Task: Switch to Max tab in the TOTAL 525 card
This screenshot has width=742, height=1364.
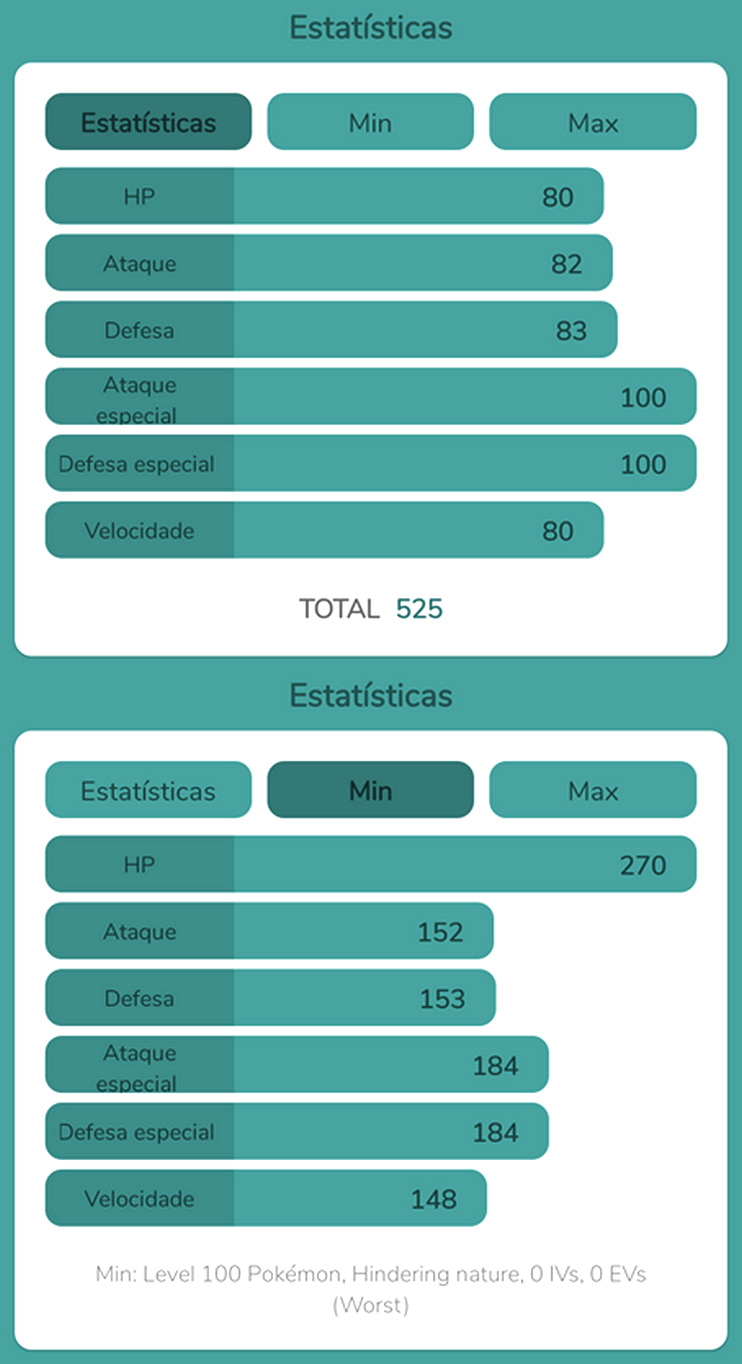Action: 593,122
